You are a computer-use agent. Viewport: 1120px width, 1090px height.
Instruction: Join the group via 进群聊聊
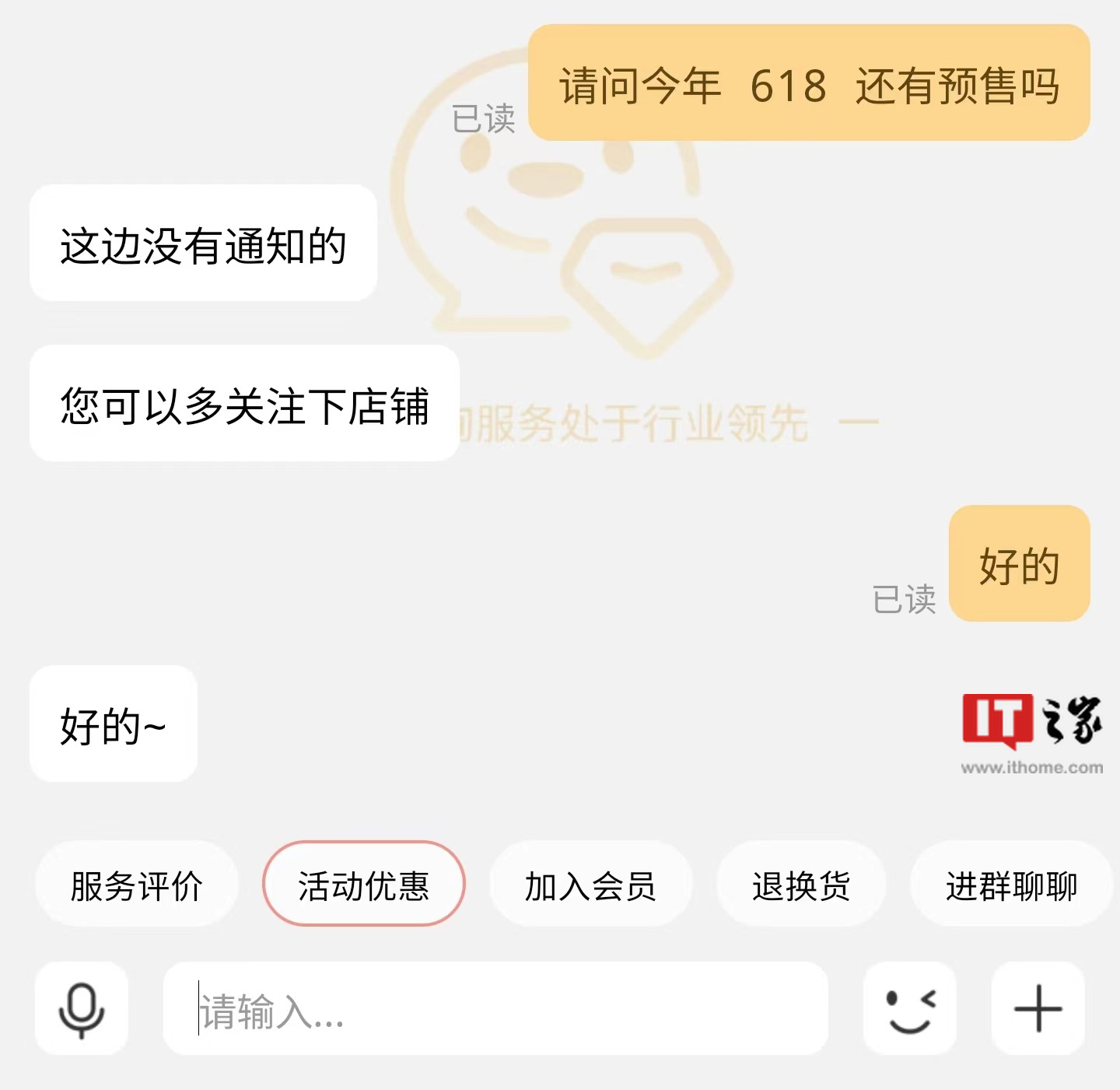pos(1011,885)
